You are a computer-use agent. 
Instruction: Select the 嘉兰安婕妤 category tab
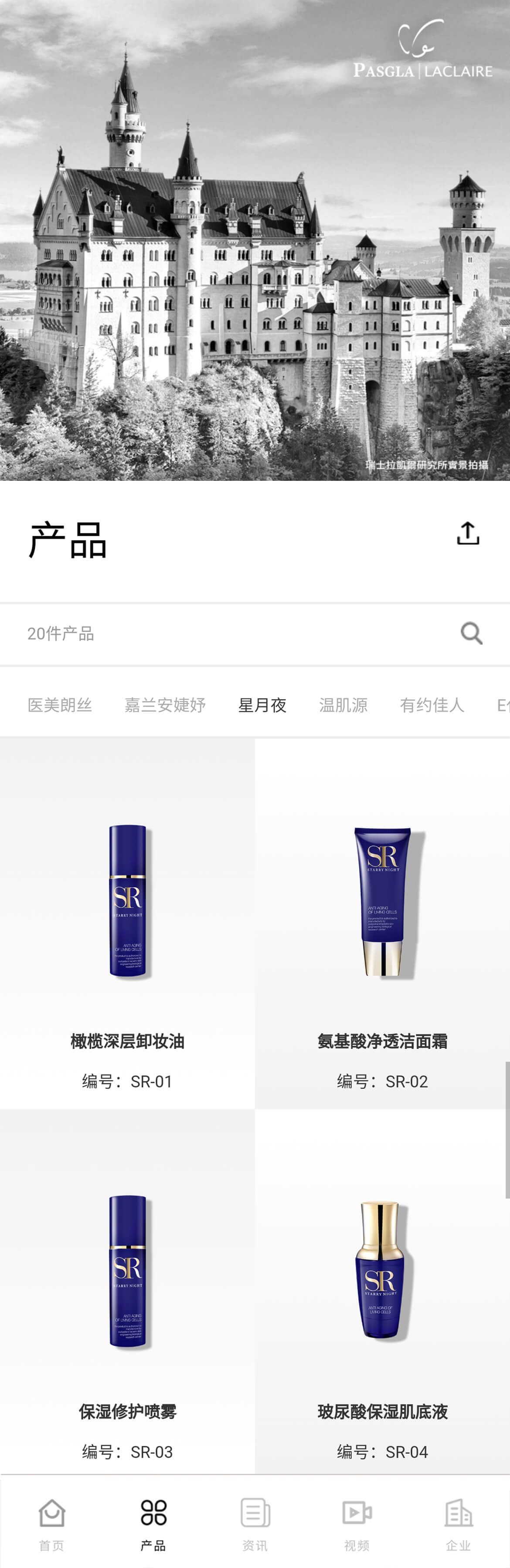point(165,705)
